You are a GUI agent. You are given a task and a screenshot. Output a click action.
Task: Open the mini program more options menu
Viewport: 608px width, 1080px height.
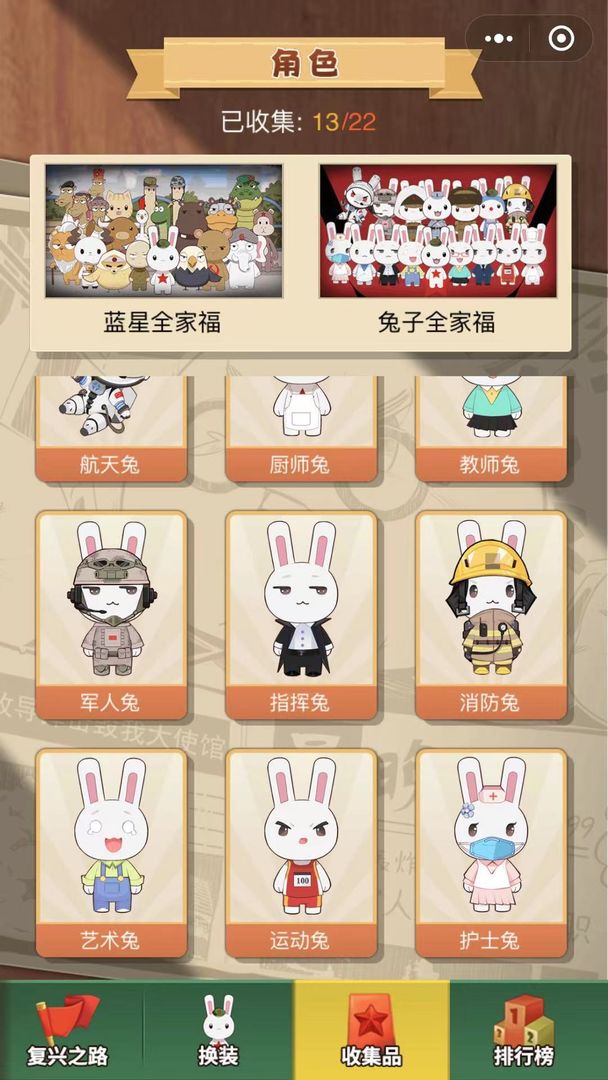(498, 39)
